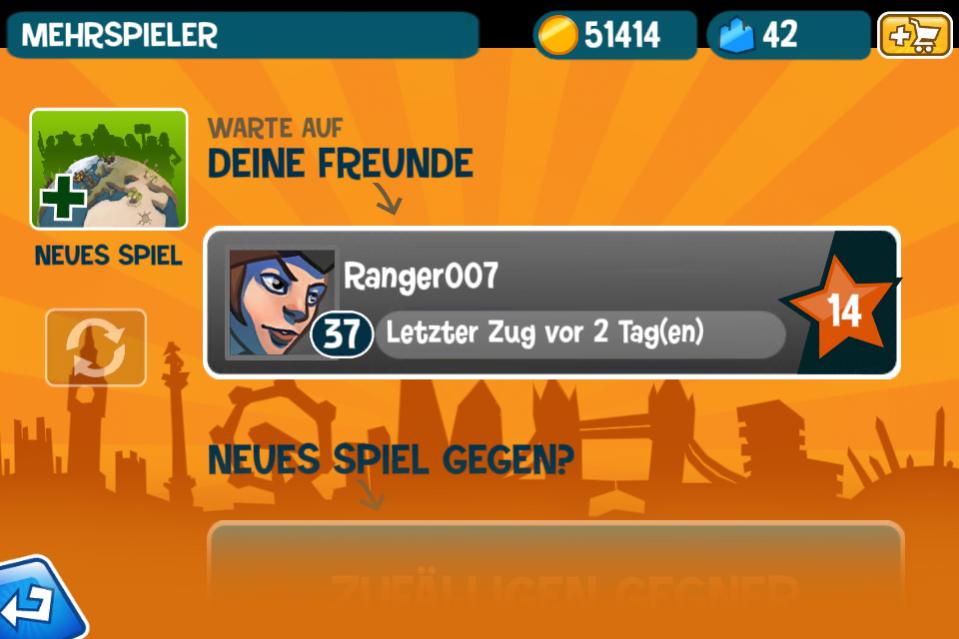This screenshot has height=639, width=959.
Task: Start a new game via Neues Spiel
Action: [108, 170]
